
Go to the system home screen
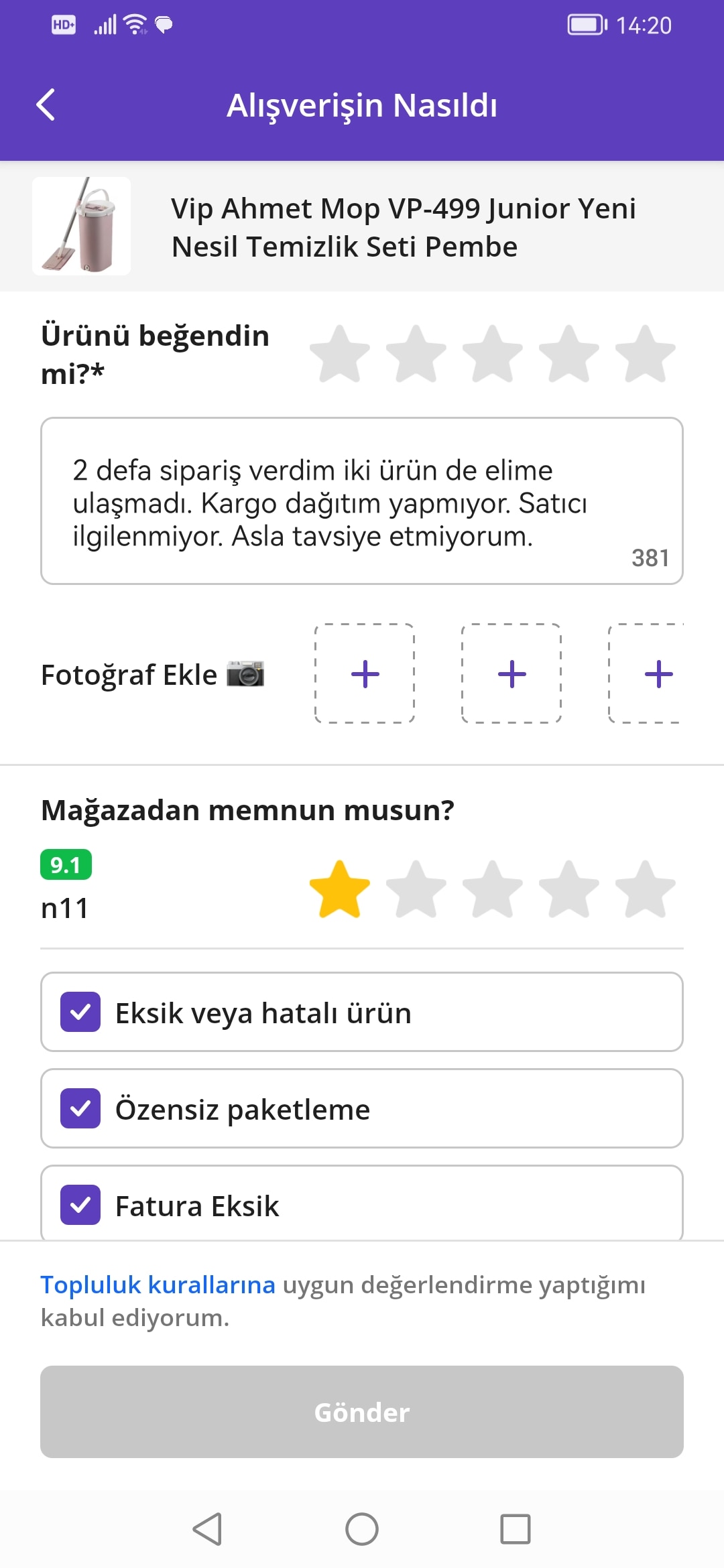pyautogui.click(x=362, y=1529)
